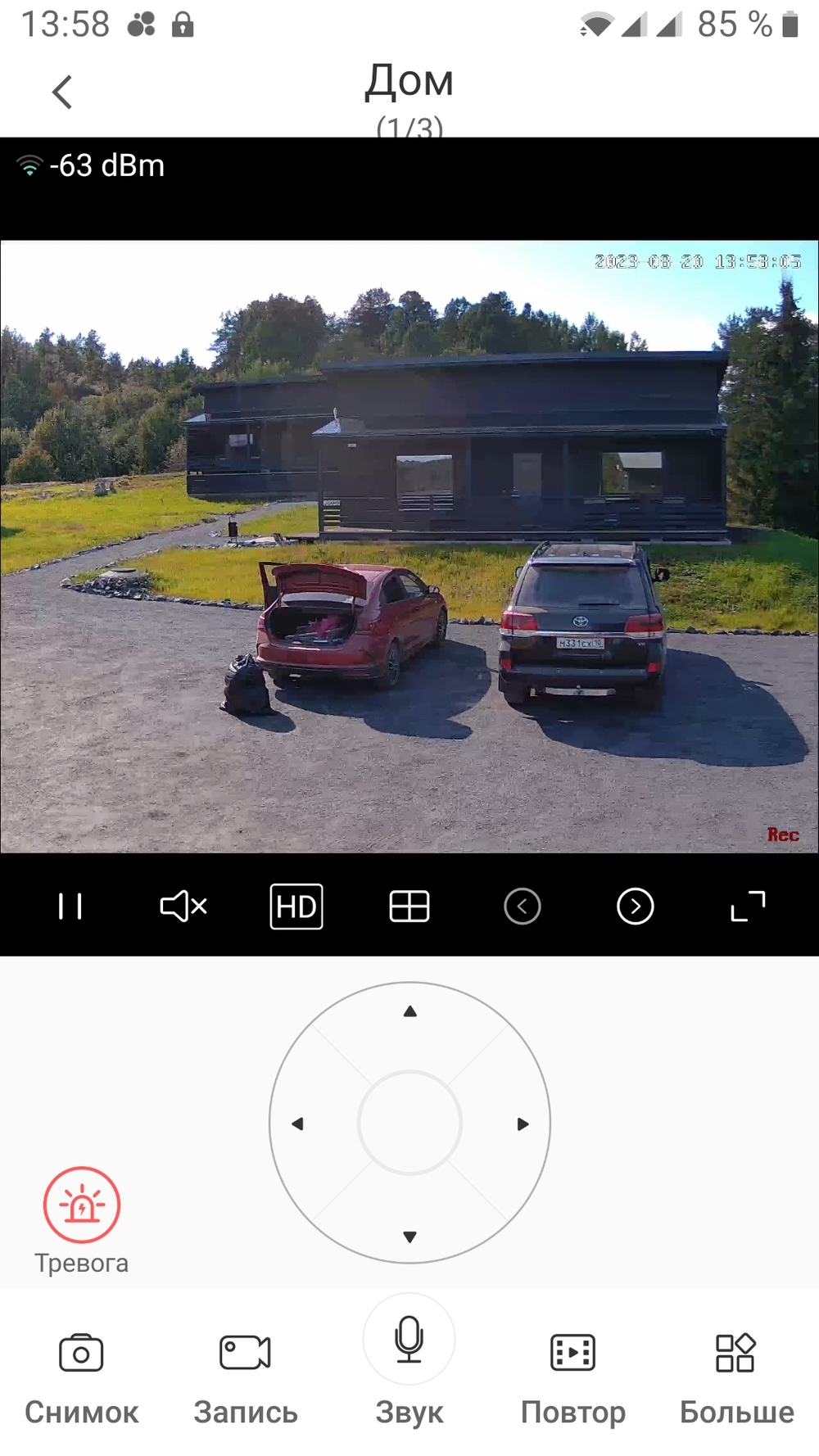
Task: Switch to the previous camera
Action: coord(523,907)
